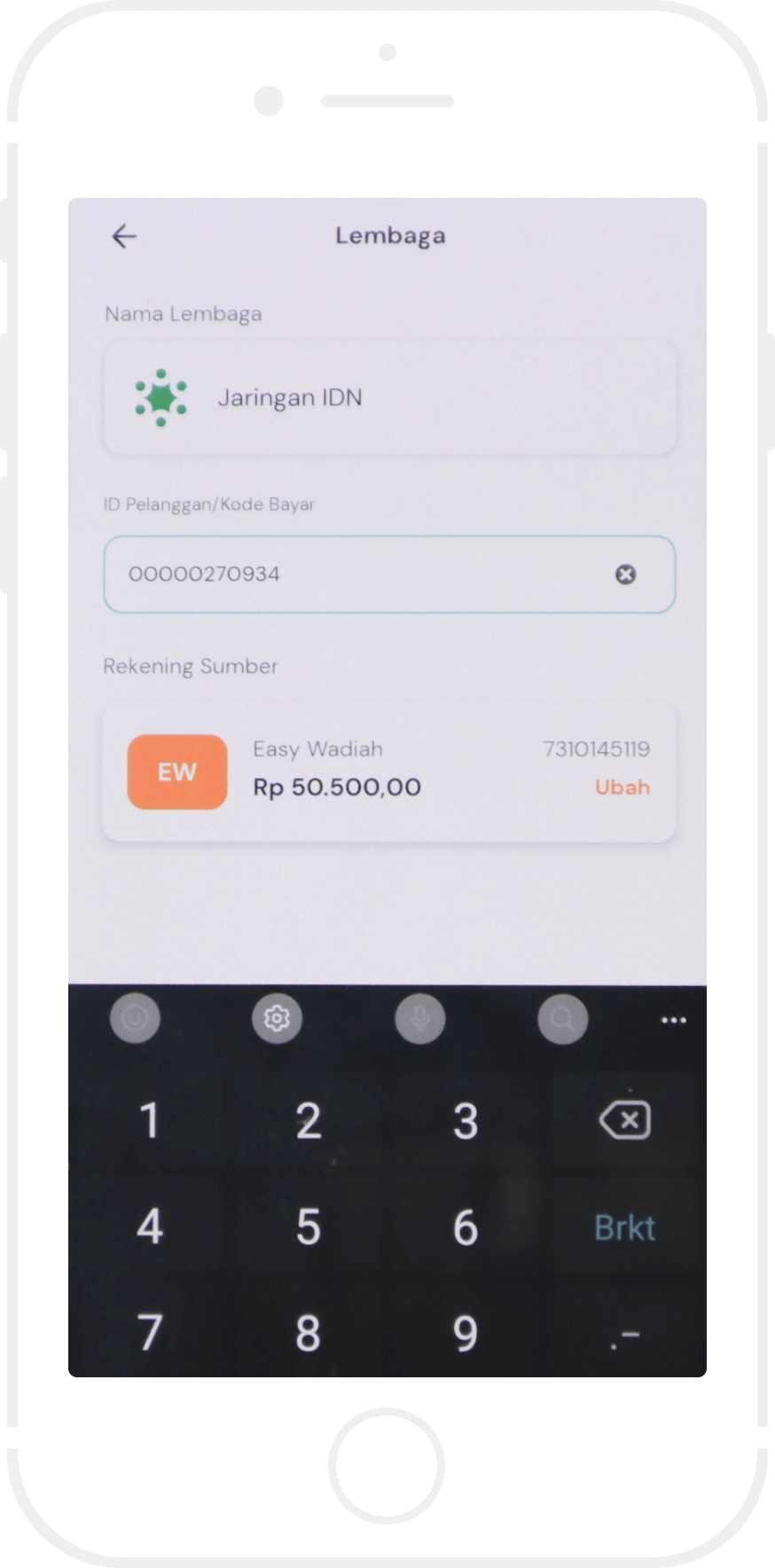
Task: Open the Jaringan IDN institution selector
Action: (x=390, y=397)
